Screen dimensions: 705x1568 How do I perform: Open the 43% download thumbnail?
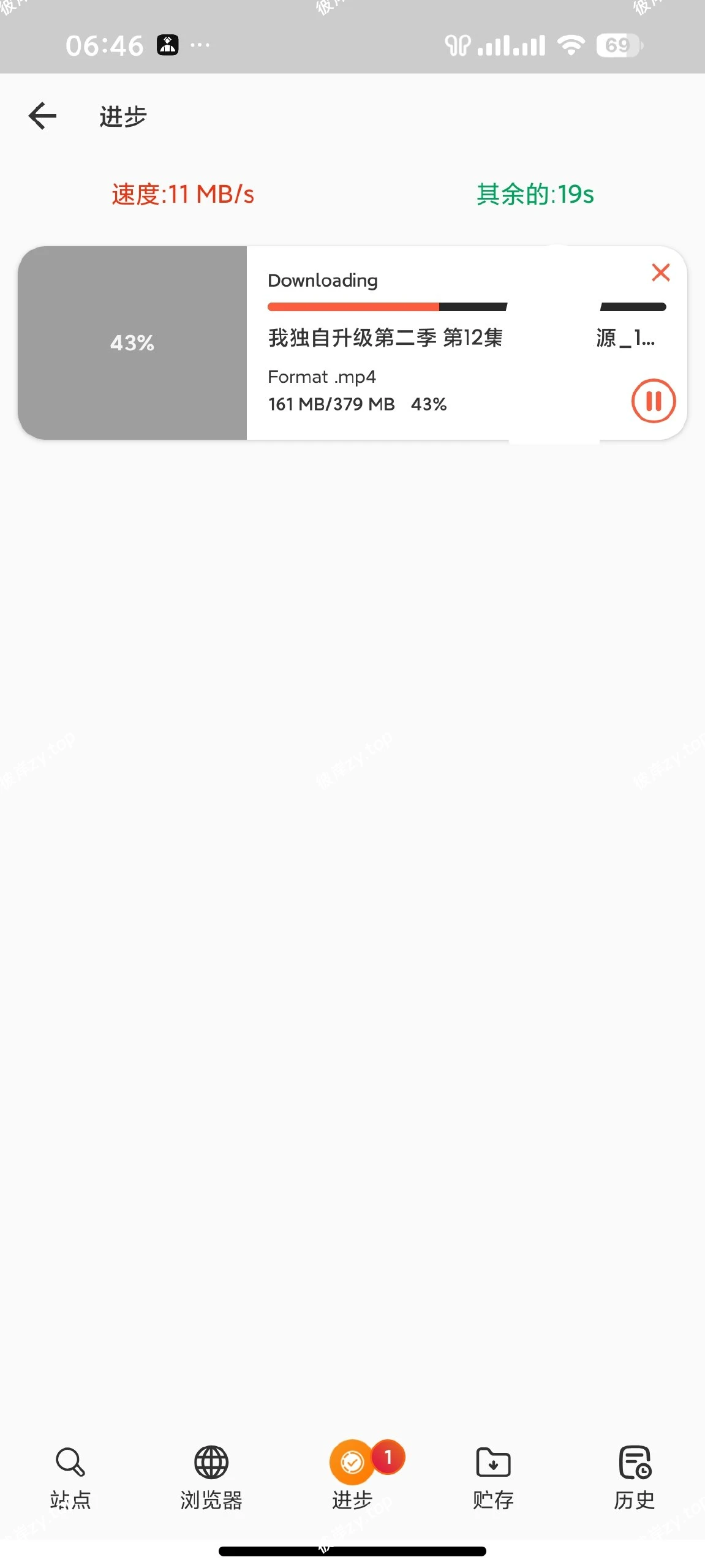coord(132,343)
